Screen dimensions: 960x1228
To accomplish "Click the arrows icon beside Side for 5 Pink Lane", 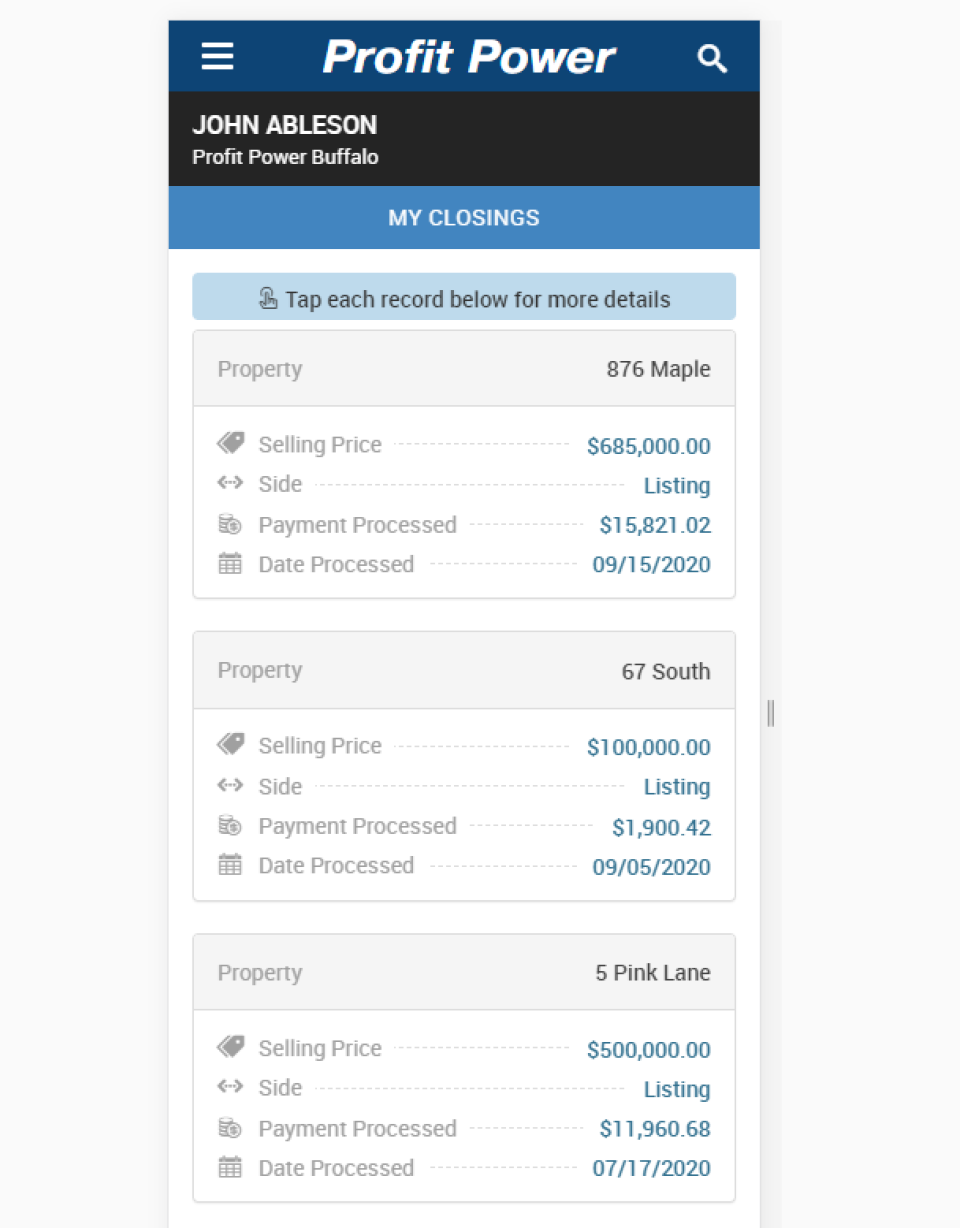I will tap(230, 1087).
